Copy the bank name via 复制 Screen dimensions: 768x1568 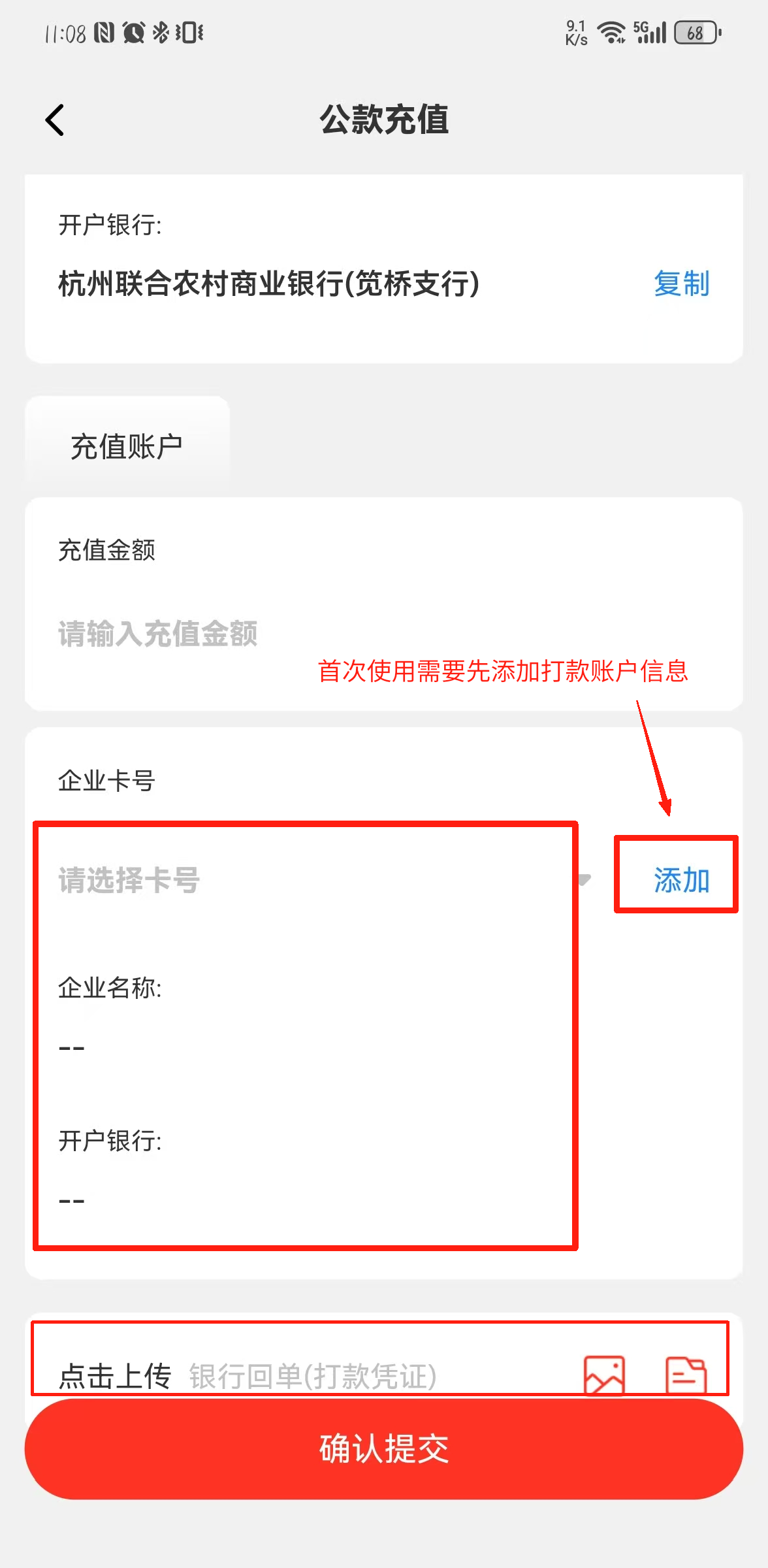pyautogui.click(x=681, y=284)
